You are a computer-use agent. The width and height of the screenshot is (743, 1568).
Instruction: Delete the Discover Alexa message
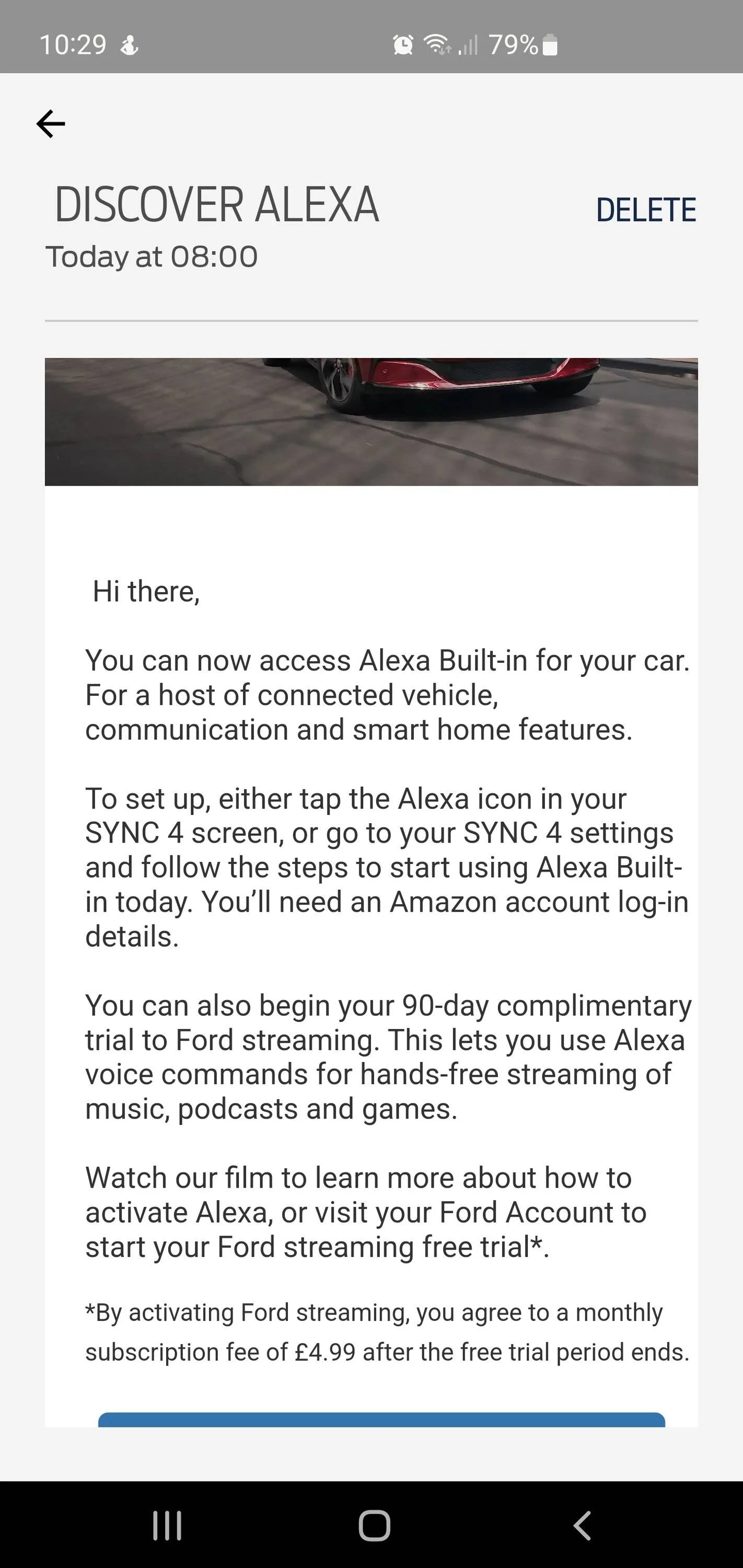646,210
